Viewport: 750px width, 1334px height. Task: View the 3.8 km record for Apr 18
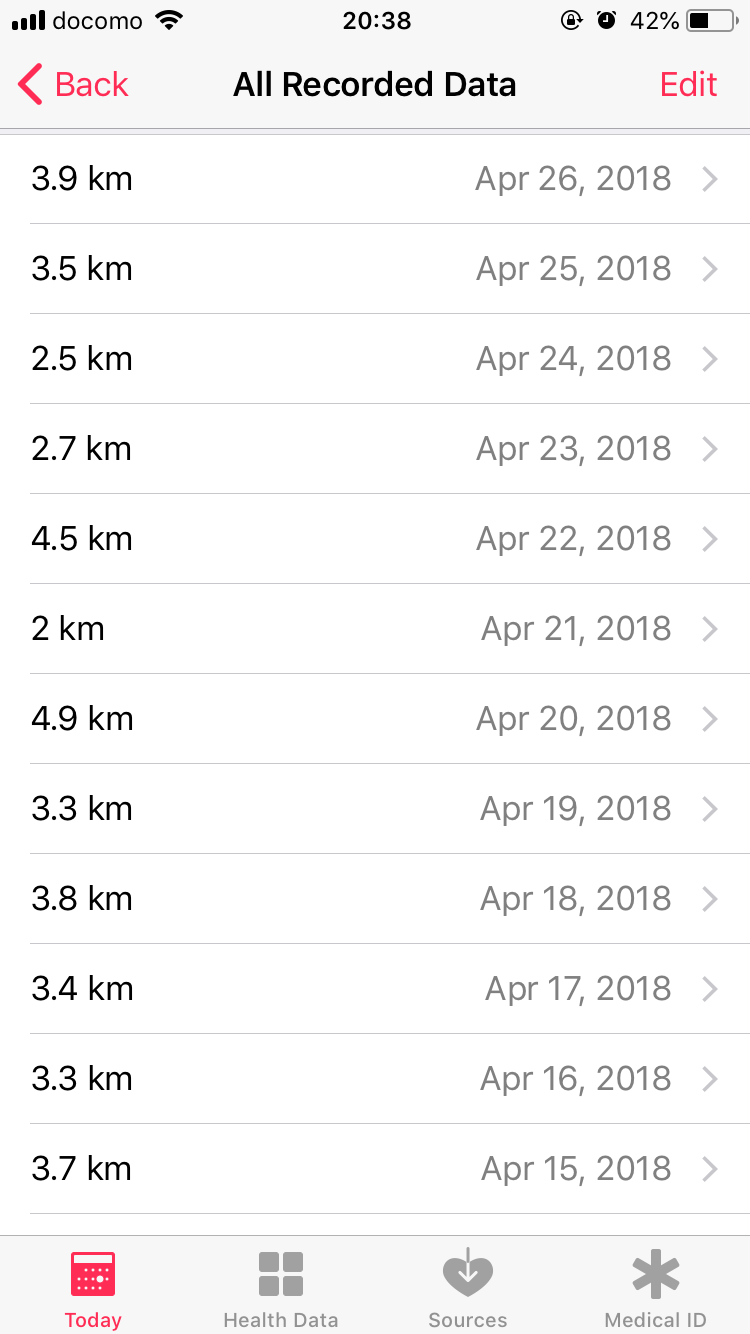tap(375, 899)
